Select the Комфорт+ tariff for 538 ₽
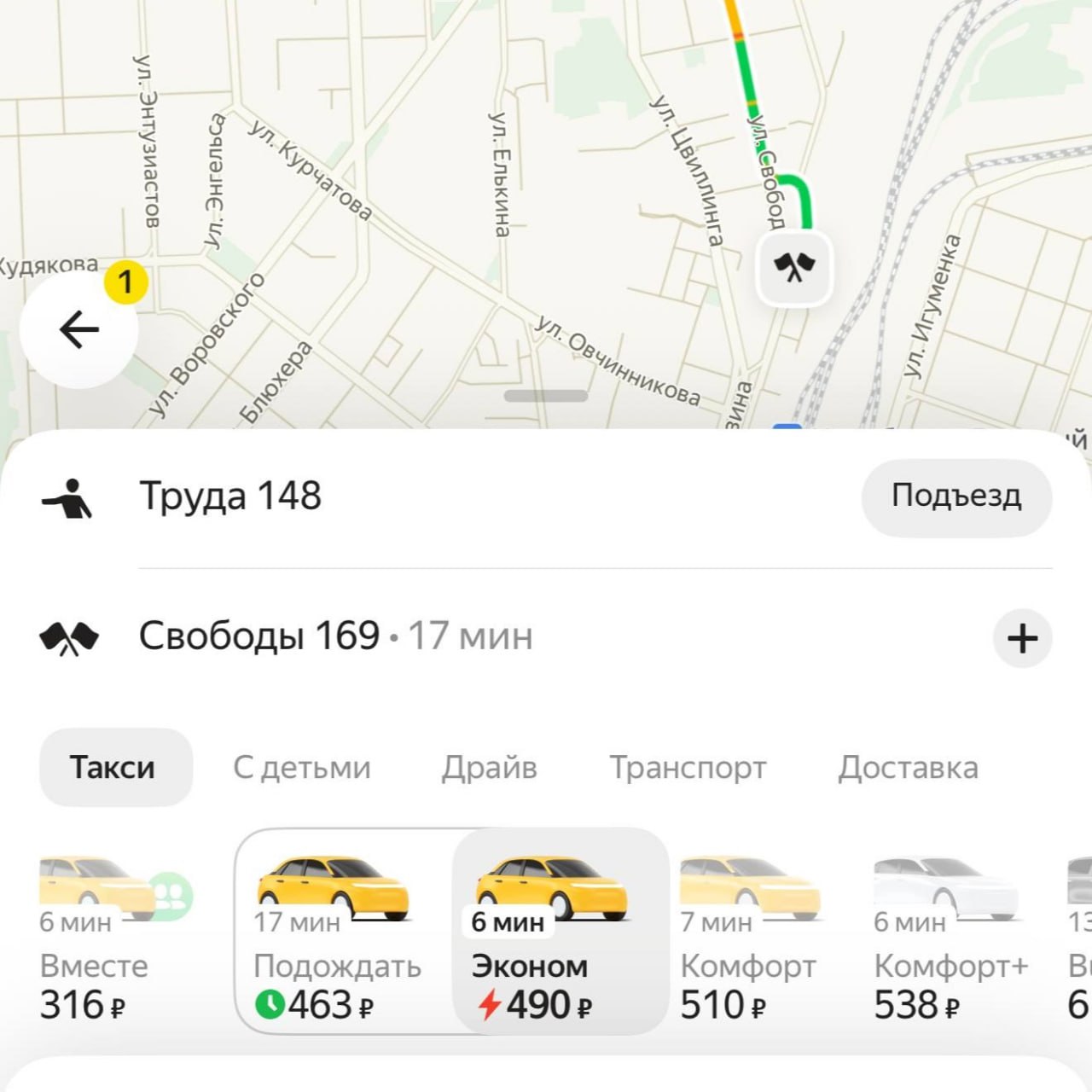This screenshot has width=1092, height=1092. (x=949, y=938)
